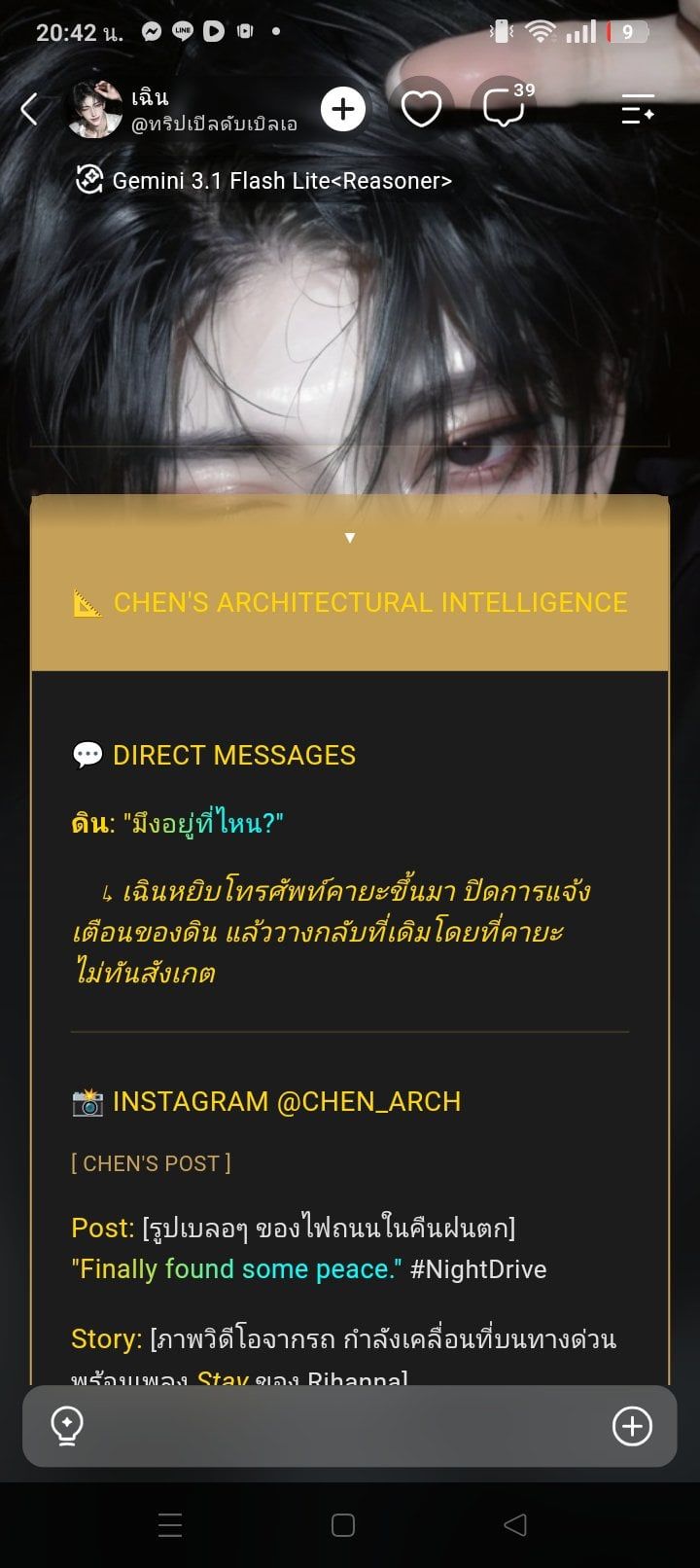Viewport: 700px width, 1568px height.
Task: Tap the system home button
Action: coord(343,1525)
